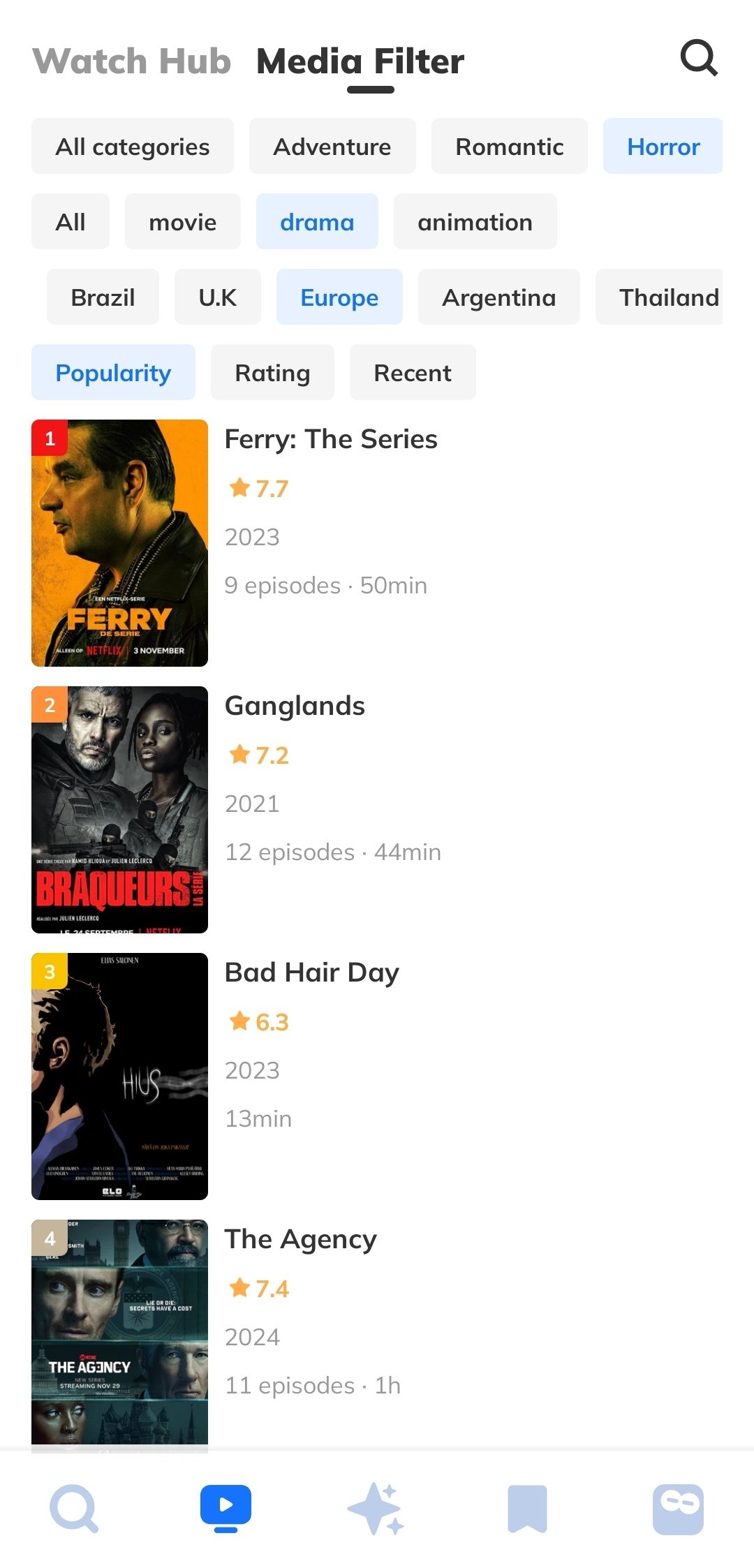Sort results by Rating
The image size is (754, 1568).
click(272, 373)
